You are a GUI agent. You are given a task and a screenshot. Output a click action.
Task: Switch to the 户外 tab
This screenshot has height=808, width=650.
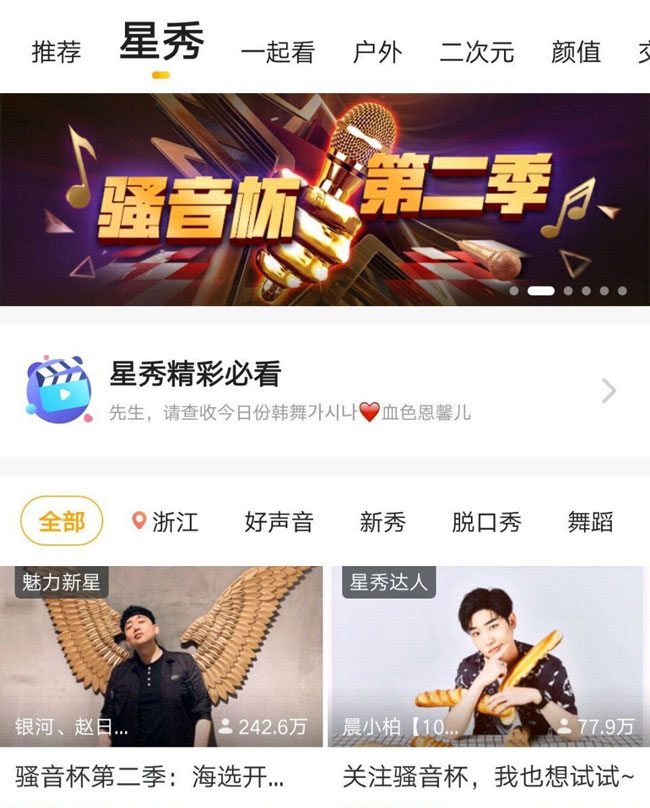pyautogui.click(x=377, y=52)
